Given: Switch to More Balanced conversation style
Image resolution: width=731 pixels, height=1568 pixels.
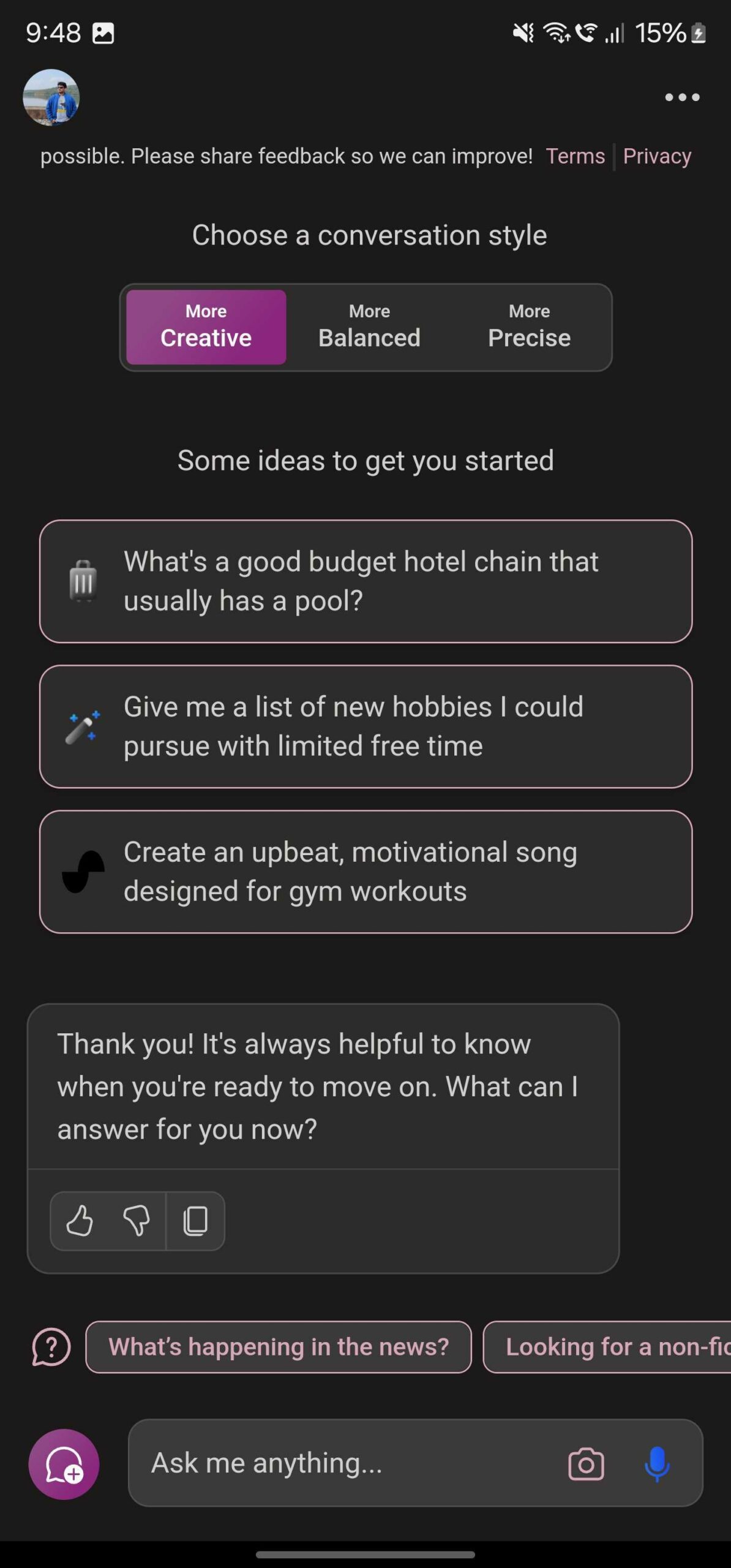Looking at the screenshot, I should pos(369,327).
